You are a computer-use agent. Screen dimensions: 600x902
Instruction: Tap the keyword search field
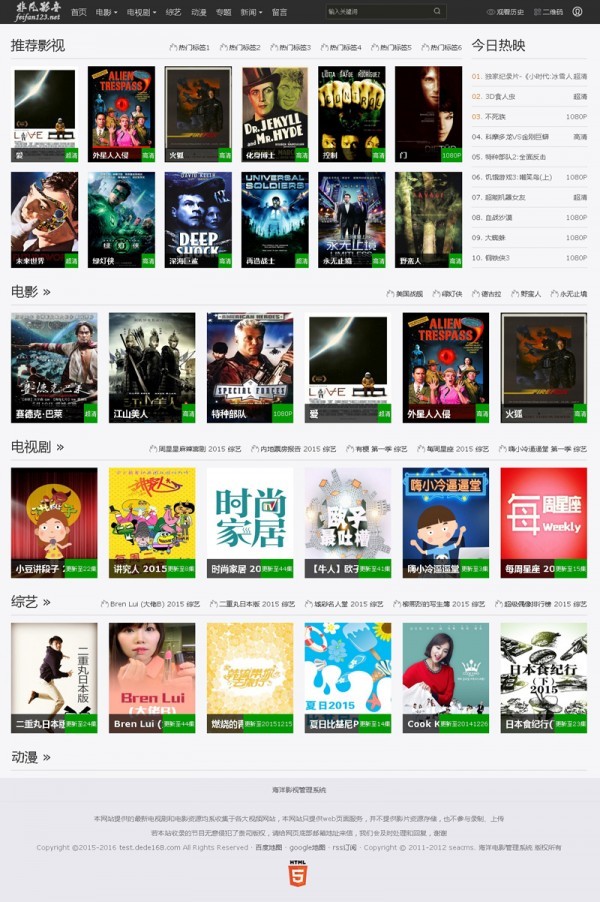point(378,12)
